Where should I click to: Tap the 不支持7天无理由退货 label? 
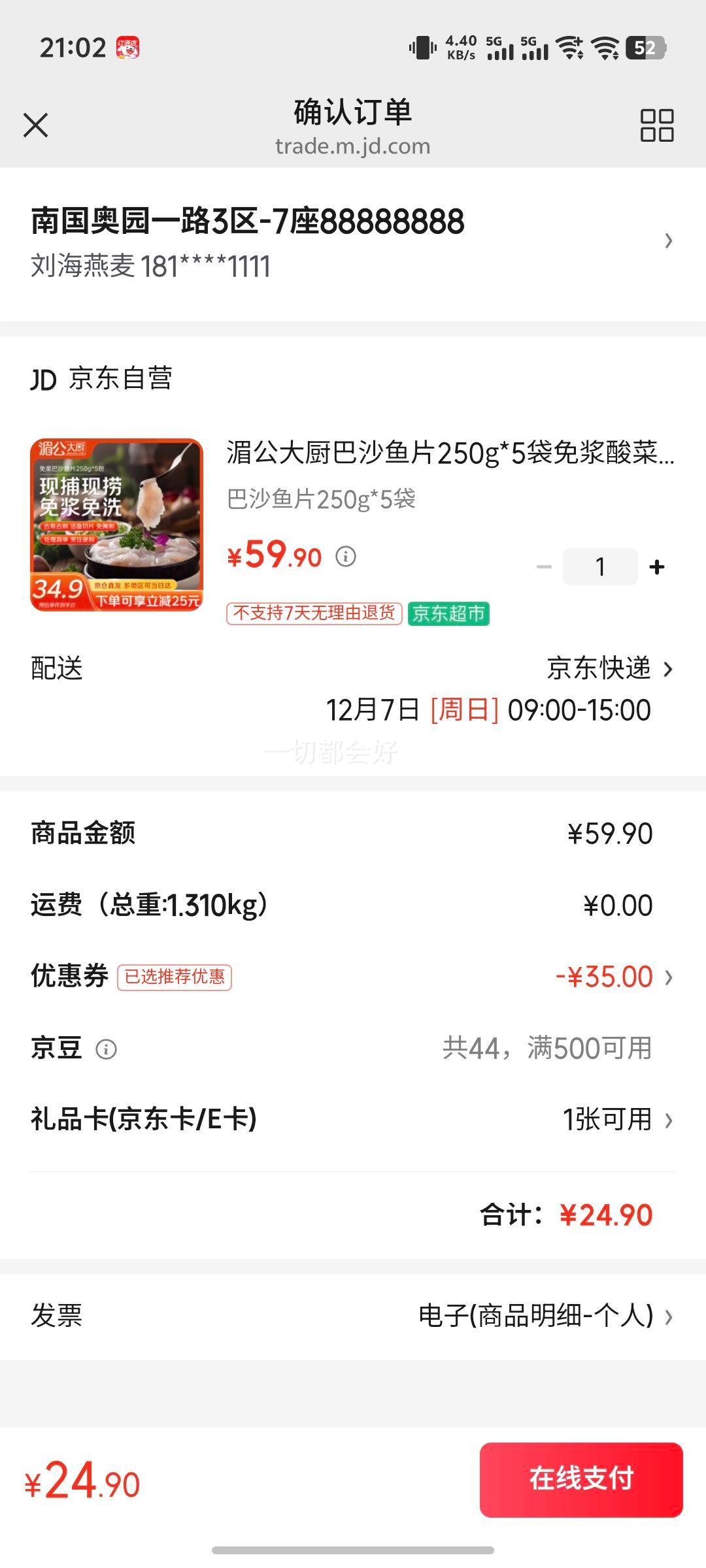point(314,614)
